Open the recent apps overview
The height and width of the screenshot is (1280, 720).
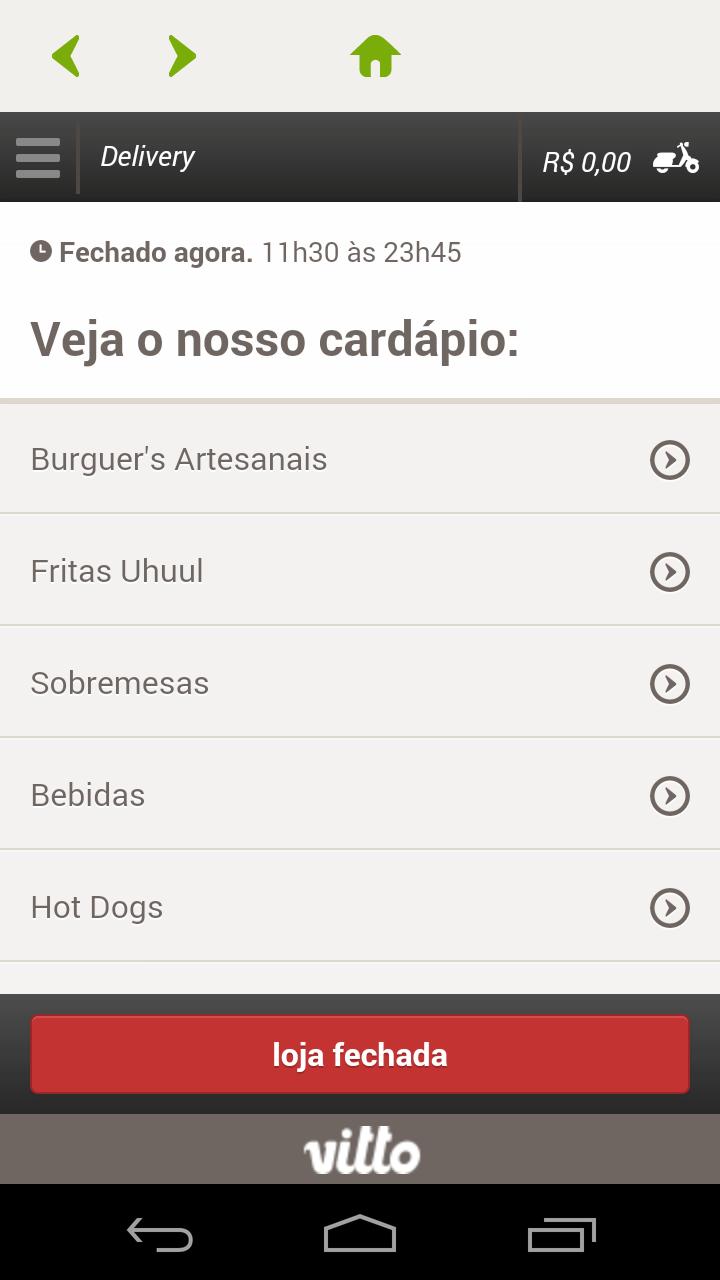[x=561, y=1235]
